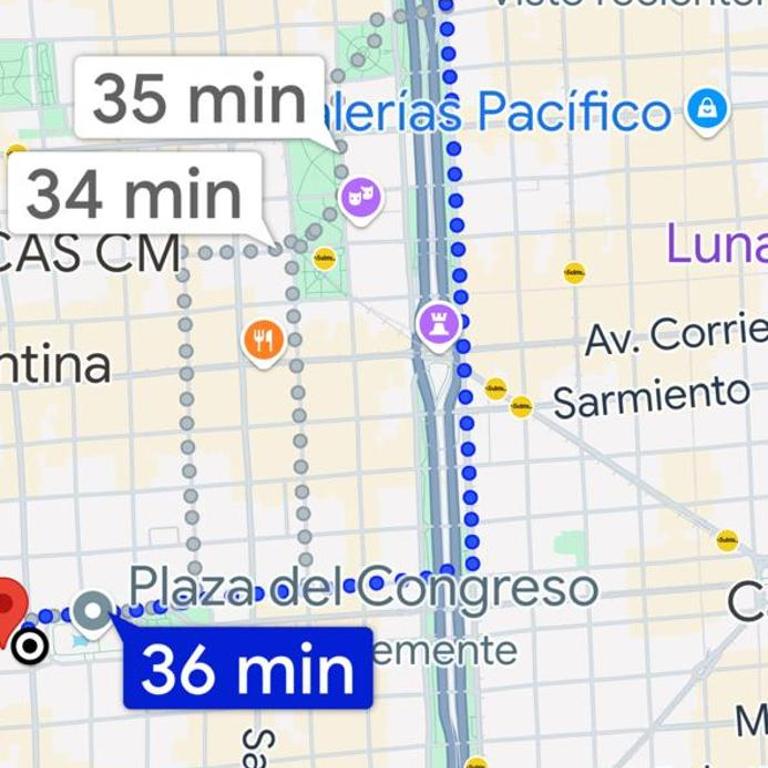Open the purple theater masks marker
The height and width of the screenshot is (768, 768).
361,196
